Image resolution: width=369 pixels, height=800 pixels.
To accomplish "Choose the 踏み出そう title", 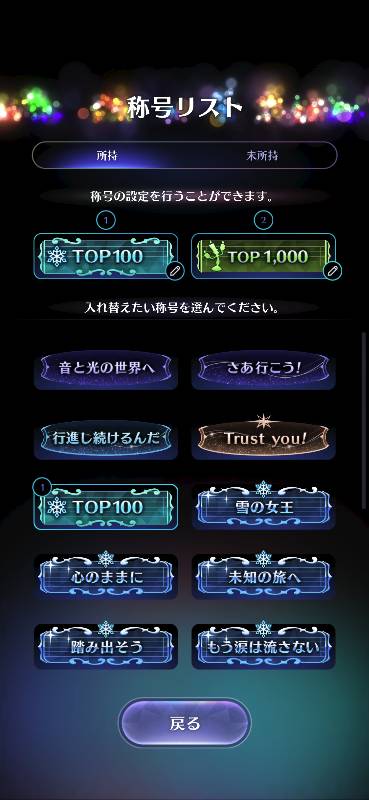I will click(x=106, y=645).
